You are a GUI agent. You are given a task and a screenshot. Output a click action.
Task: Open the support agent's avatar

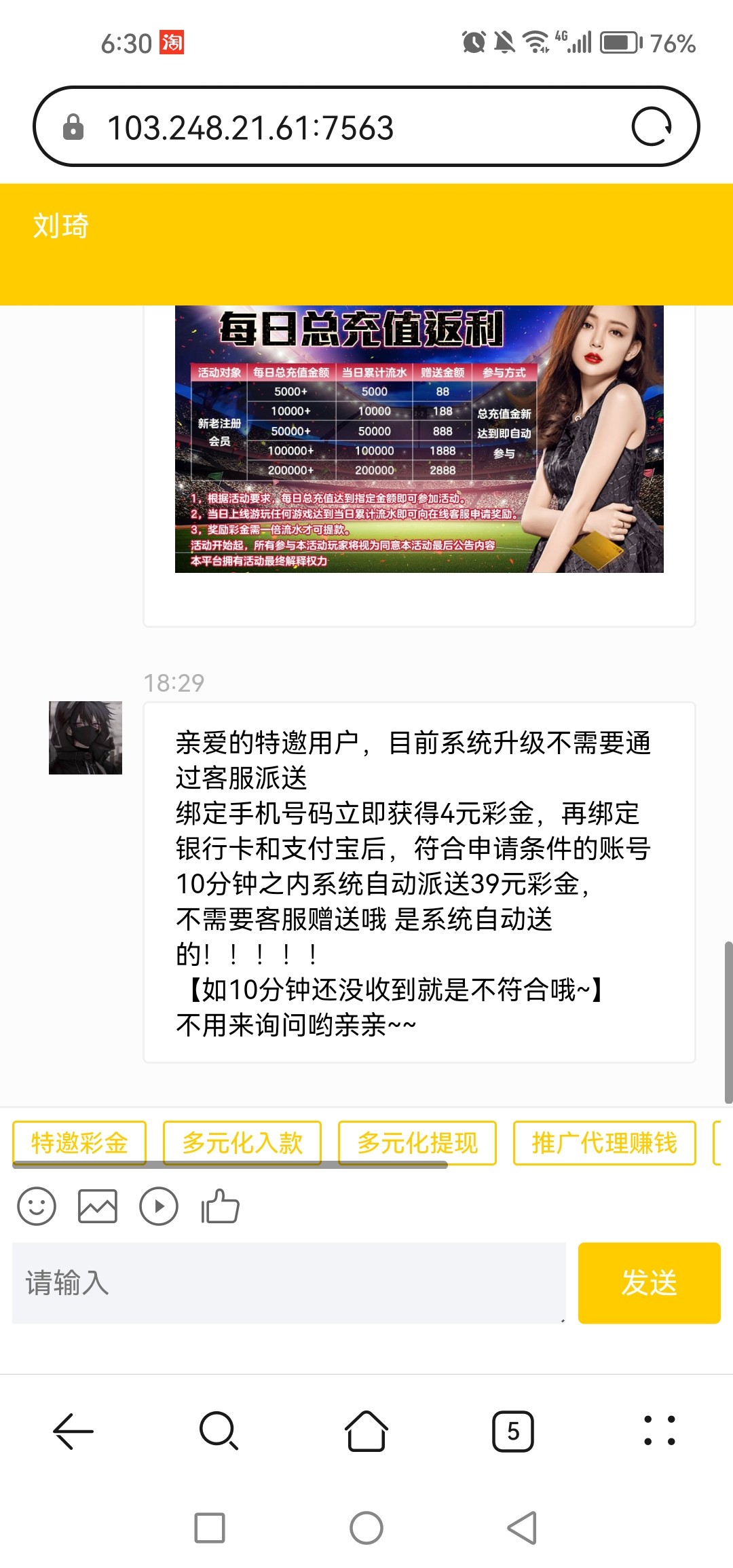[86, 738]
